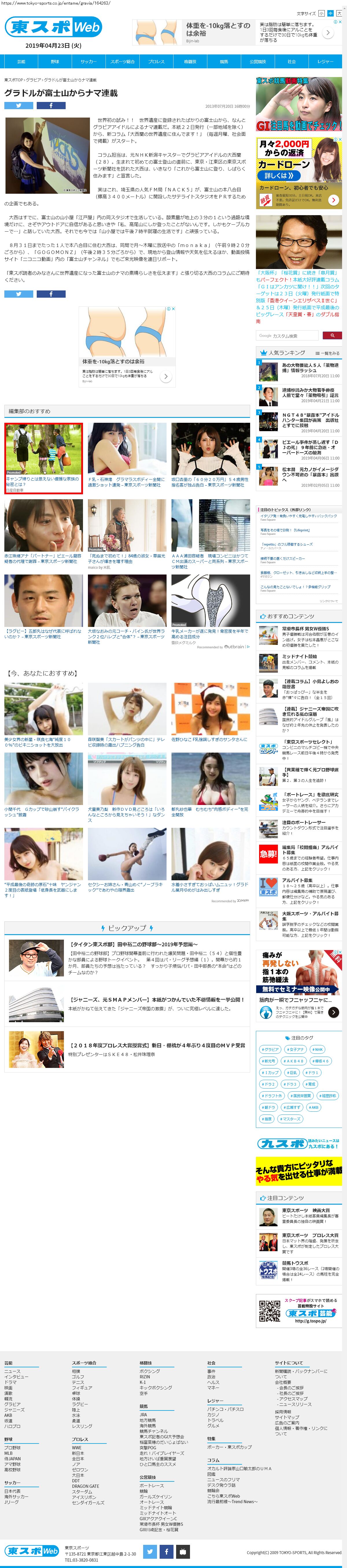Open the ピエール事件 ranking article

[310, 446]
